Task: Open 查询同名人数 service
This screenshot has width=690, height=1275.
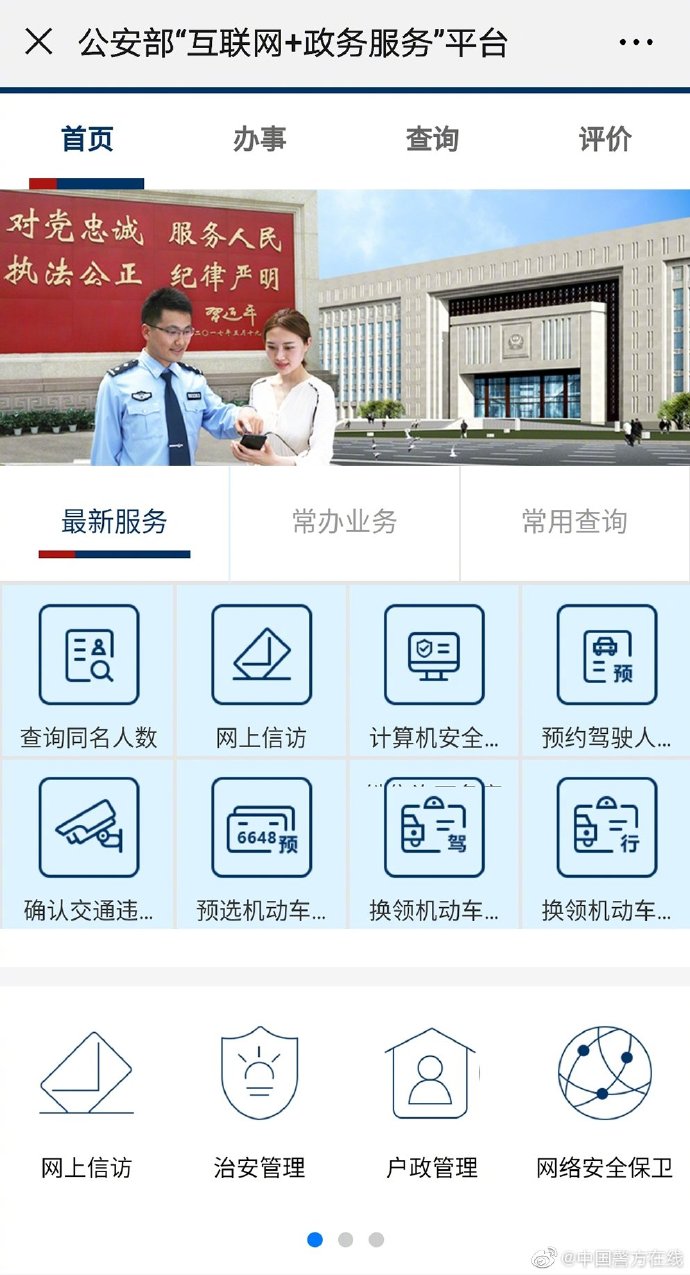Action: 88,672
